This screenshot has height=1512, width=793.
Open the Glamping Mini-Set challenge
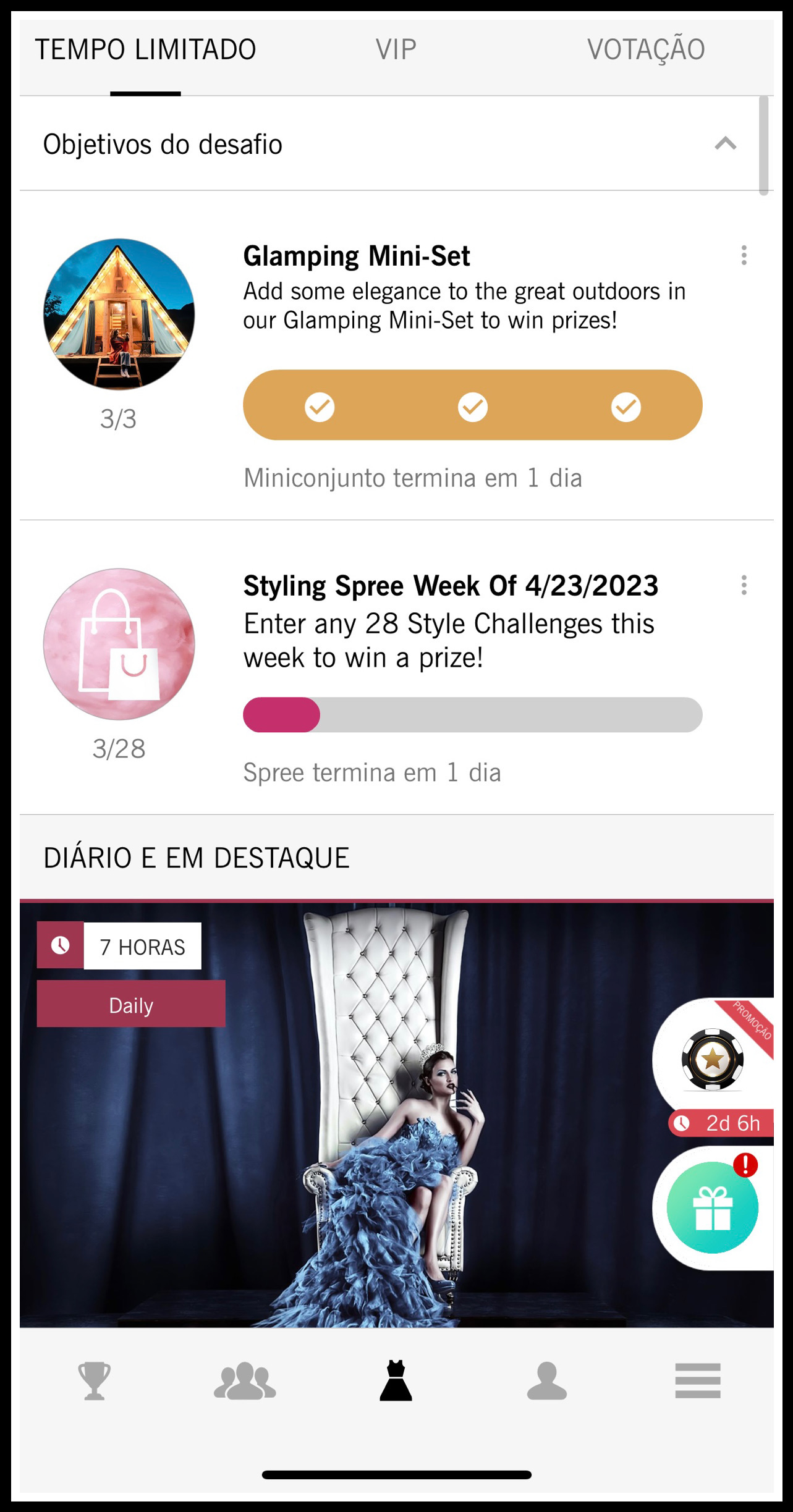(x=356, y=256)
